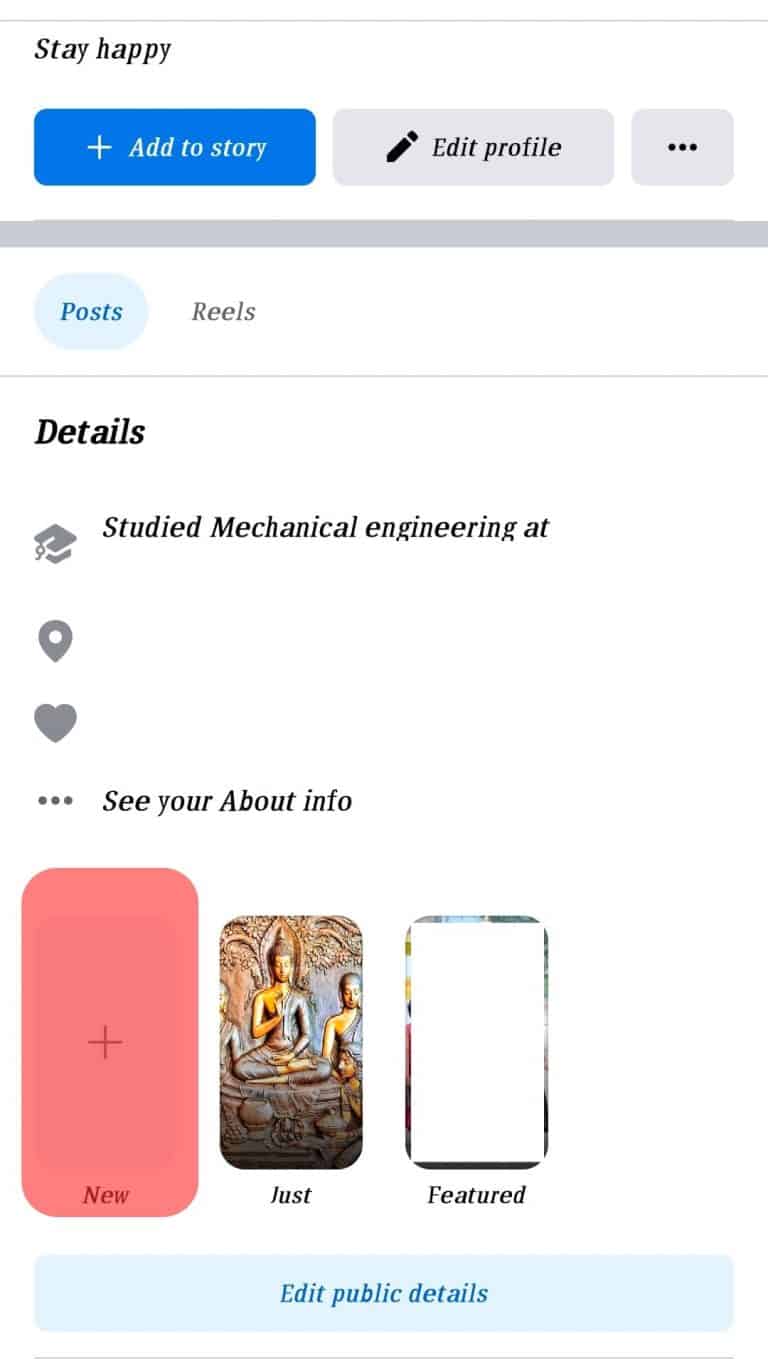This screenshot has height=1365, width=768.
Task: Tap Edit public details
Action: point(384,1293)
